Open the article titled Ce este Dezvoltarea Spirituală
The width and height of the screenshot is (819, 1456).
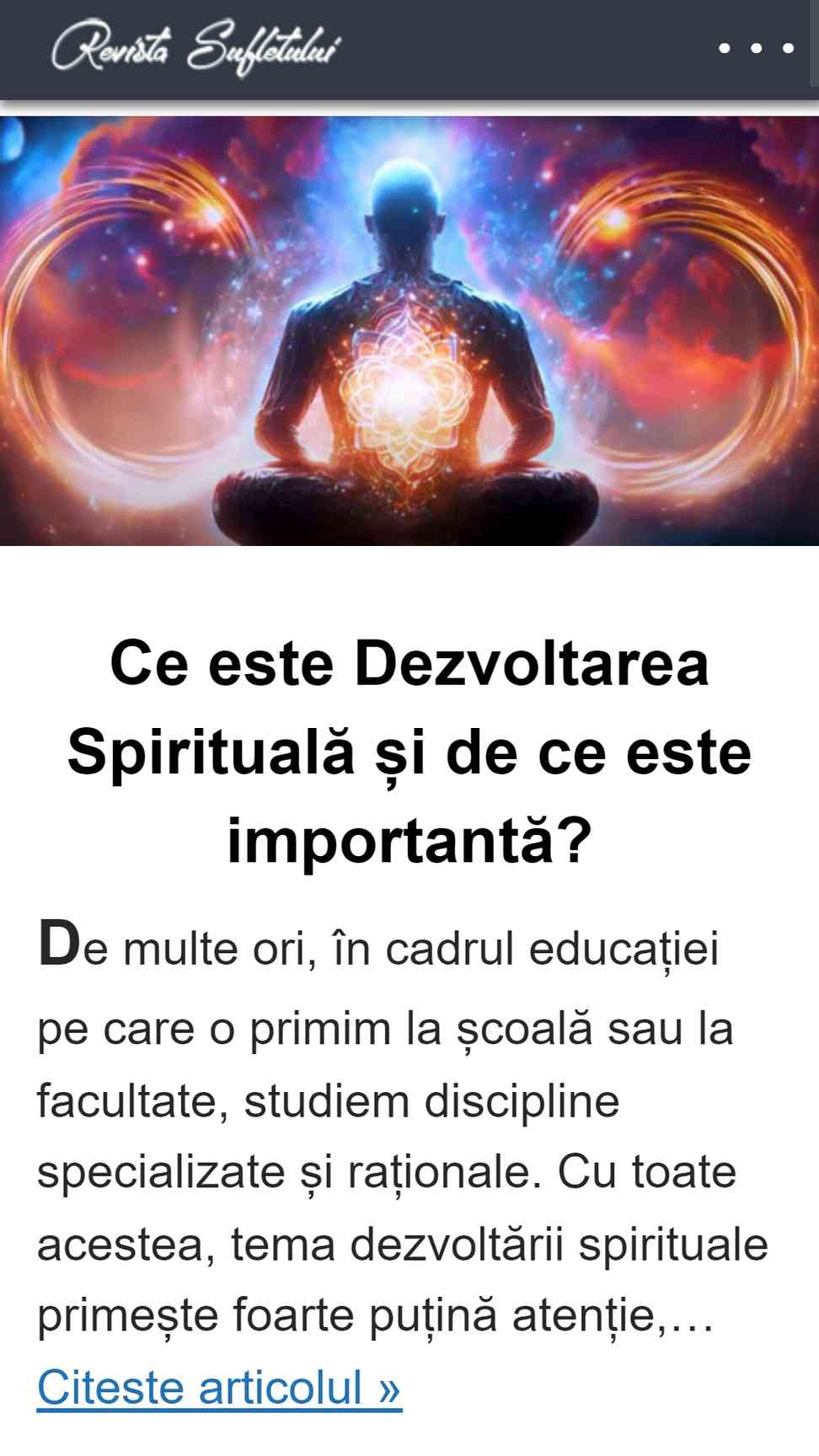point(409,752)
